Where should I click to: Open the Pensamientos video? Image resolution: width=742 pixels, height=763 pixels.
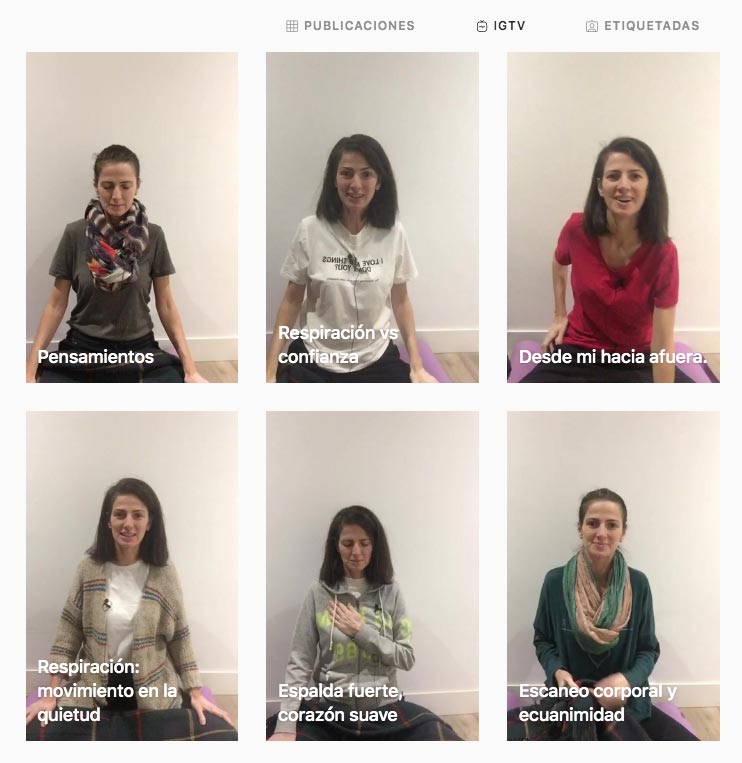[132, 217]
